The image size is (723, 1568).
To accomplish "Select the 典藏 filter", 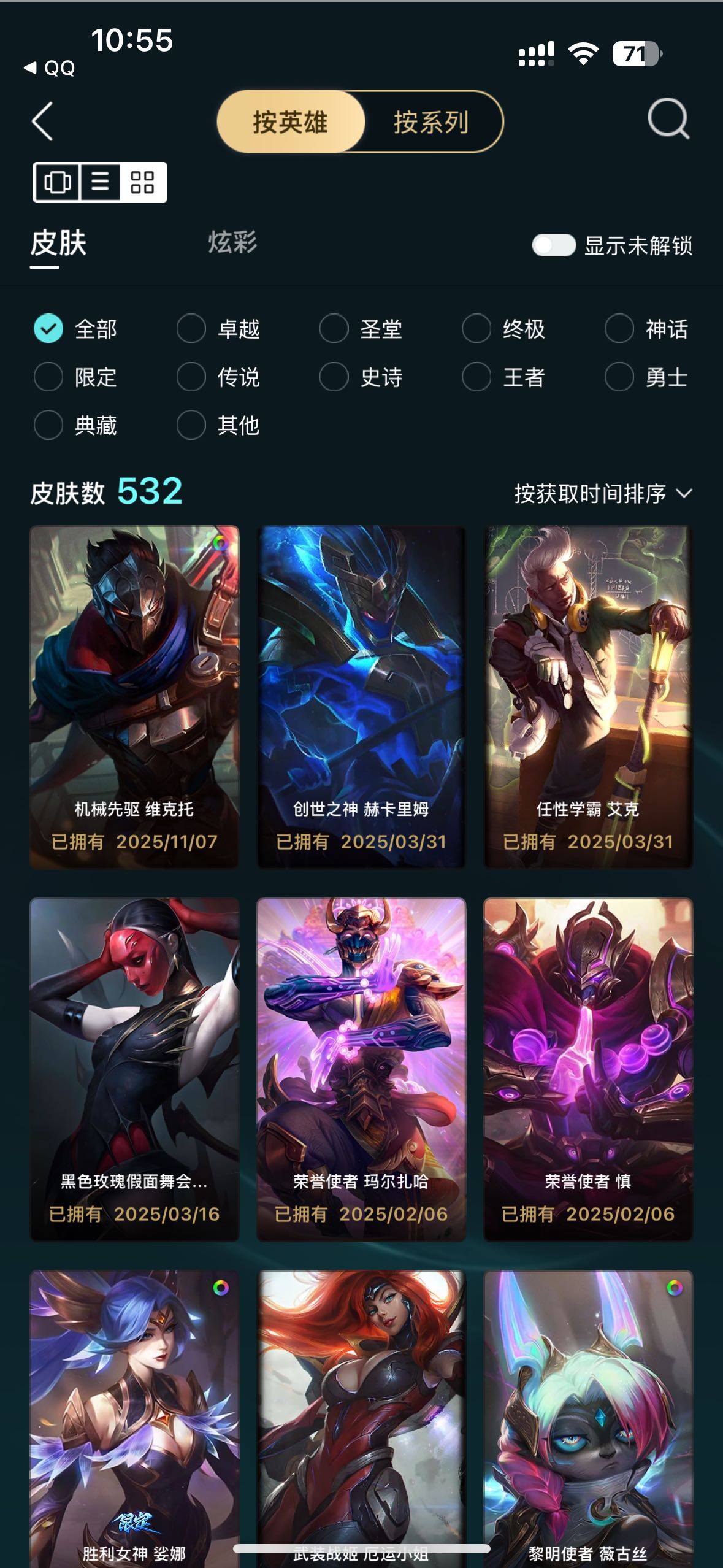I will [76, 425].
